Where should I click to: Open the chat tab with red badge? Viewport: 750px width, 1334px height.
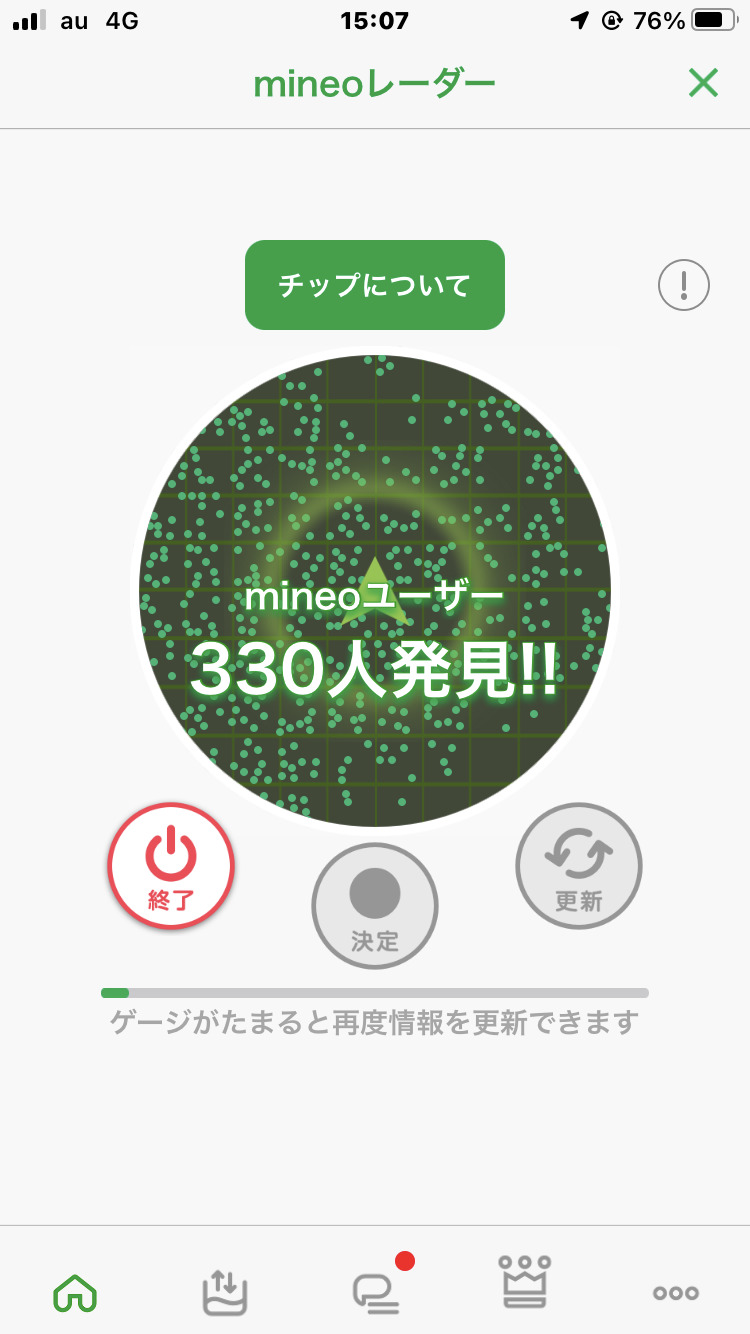(x=376, y=1291)
